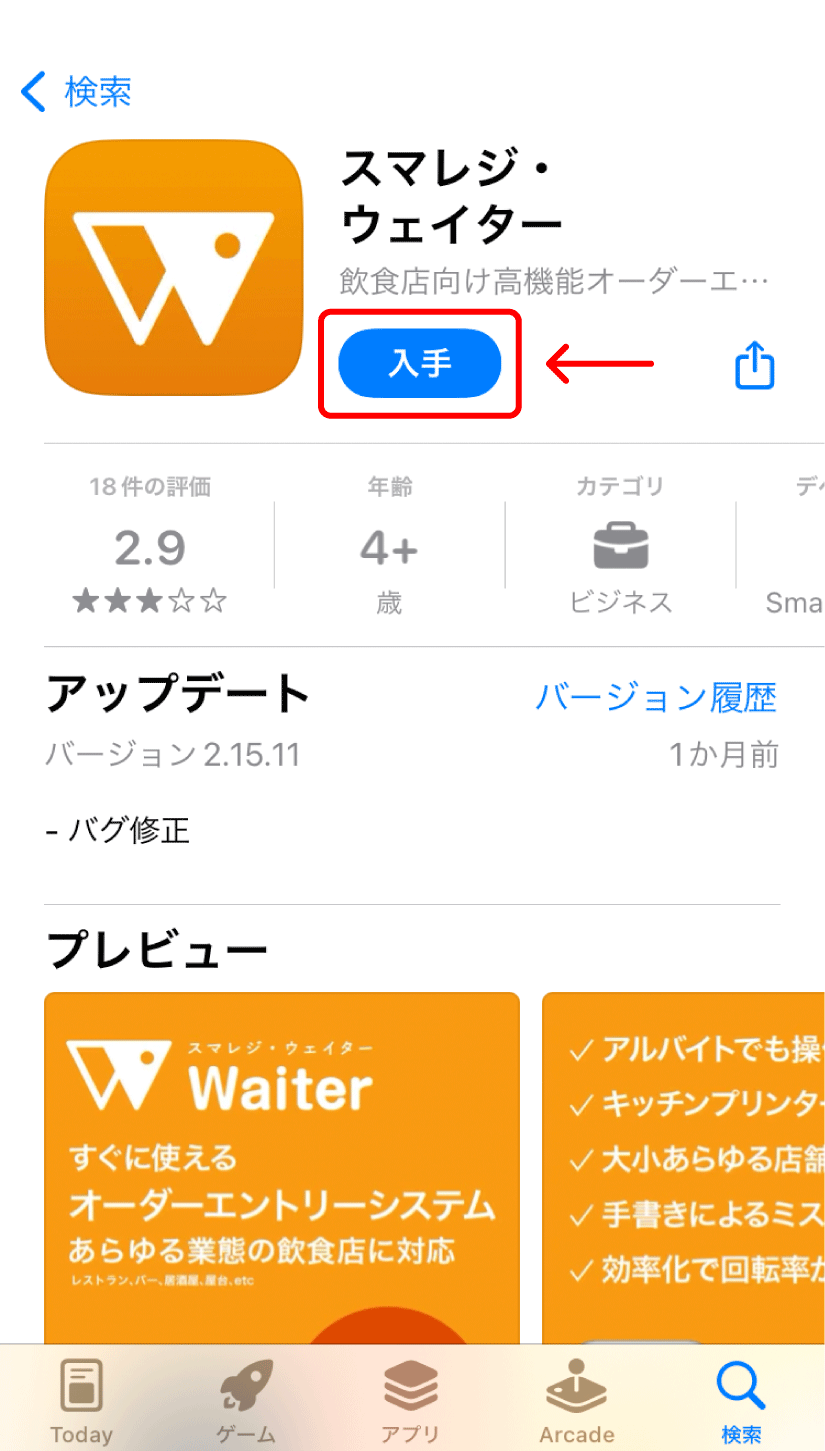Tap the 入手 button to get the app
This screenshot has width=825, height=1451.
tap(419, 364)
